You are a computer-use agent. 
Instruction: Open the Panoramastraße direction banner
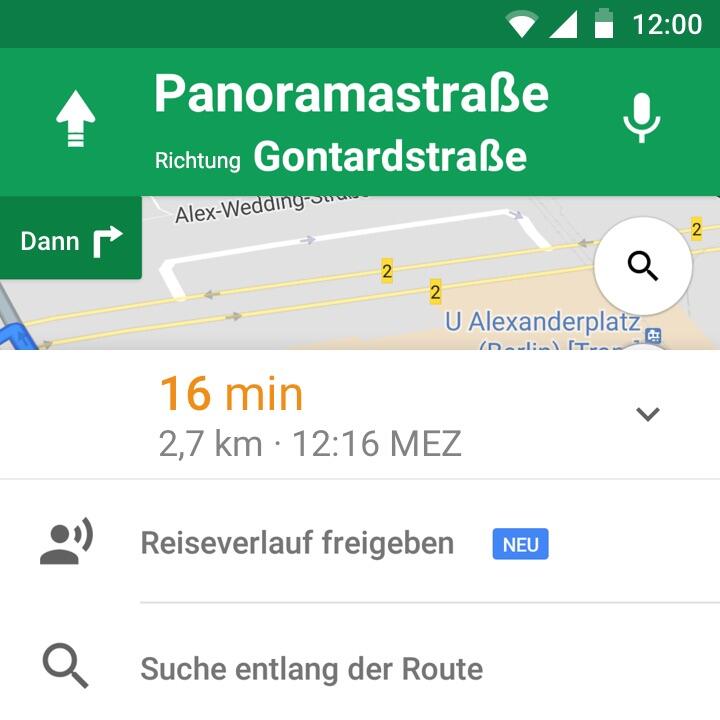(351, 122)
